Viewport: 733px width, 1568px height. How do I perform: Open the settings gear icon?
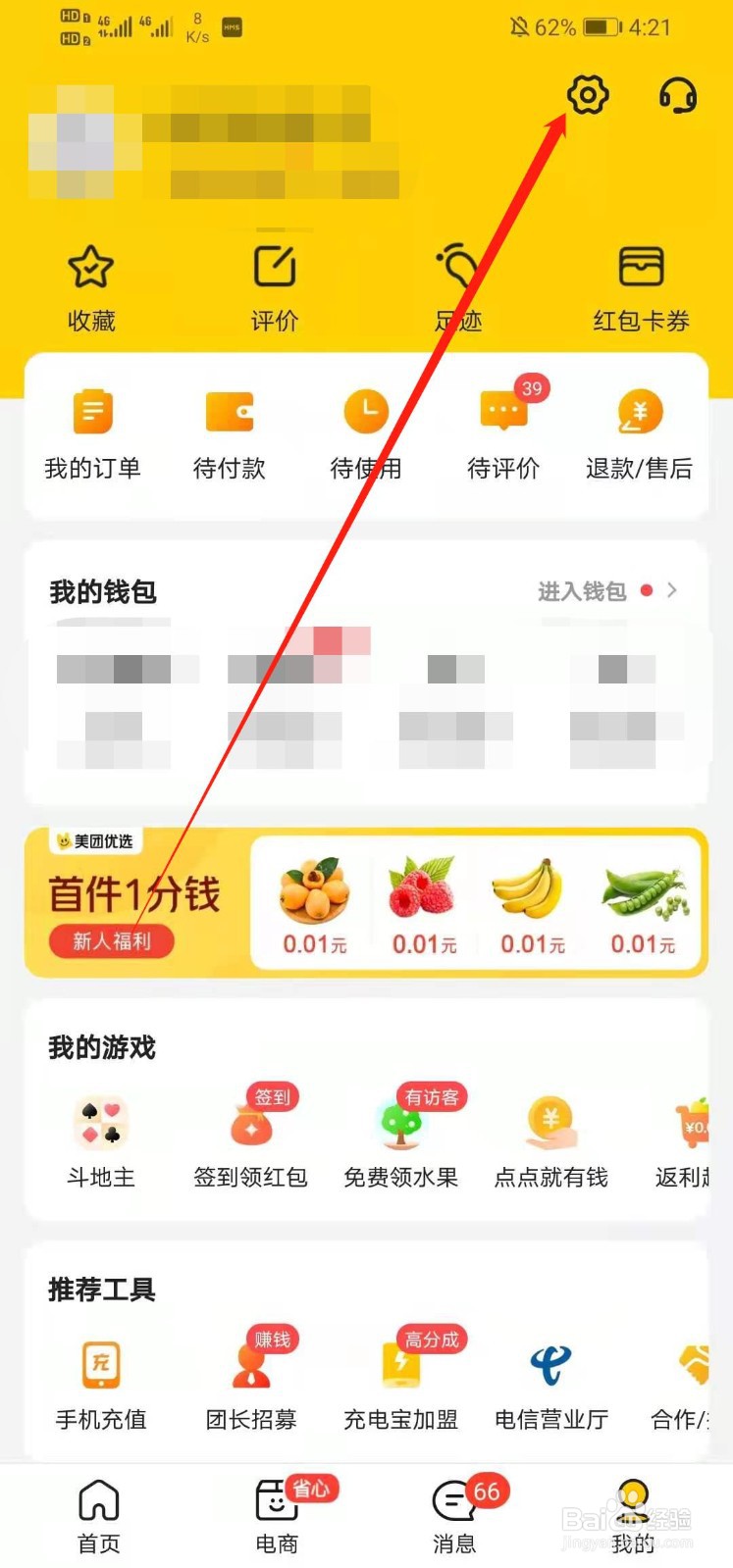pyautogui.click(x=586, y=95)
